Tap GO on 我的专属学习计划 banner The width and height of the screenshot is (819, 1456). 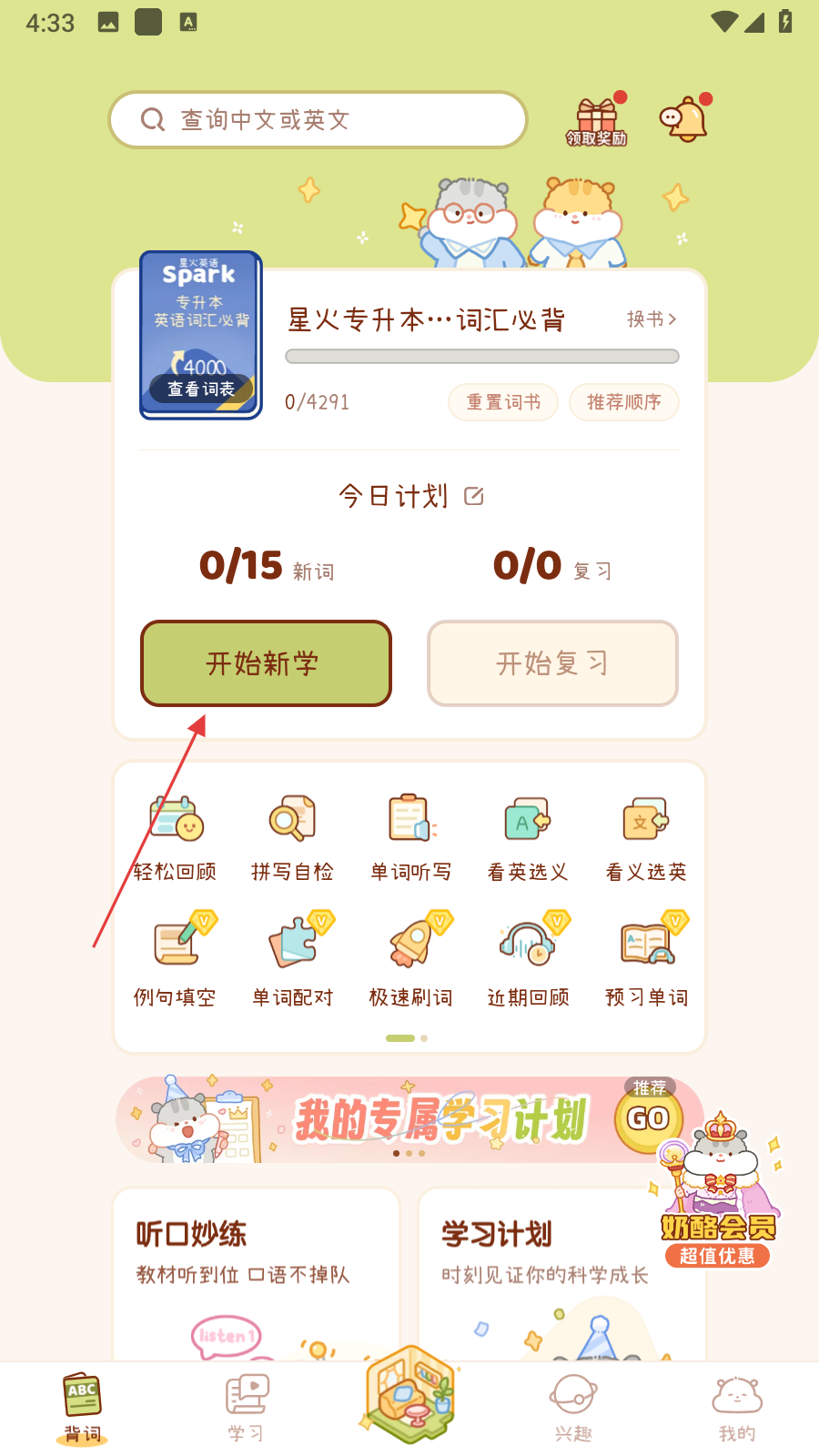point(648,1117)
